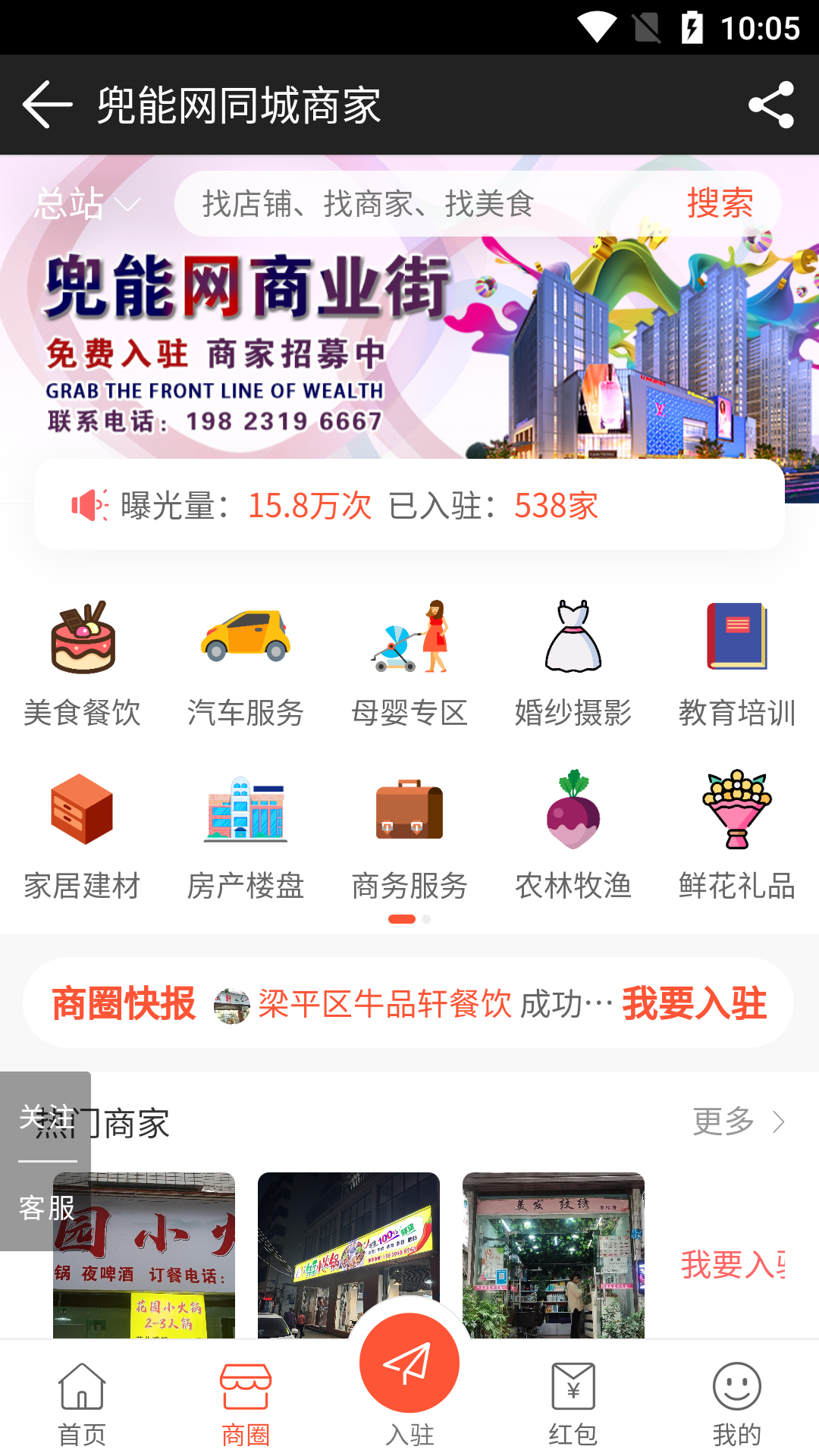Open the 鲜花礼品 category

coord(737,836)
